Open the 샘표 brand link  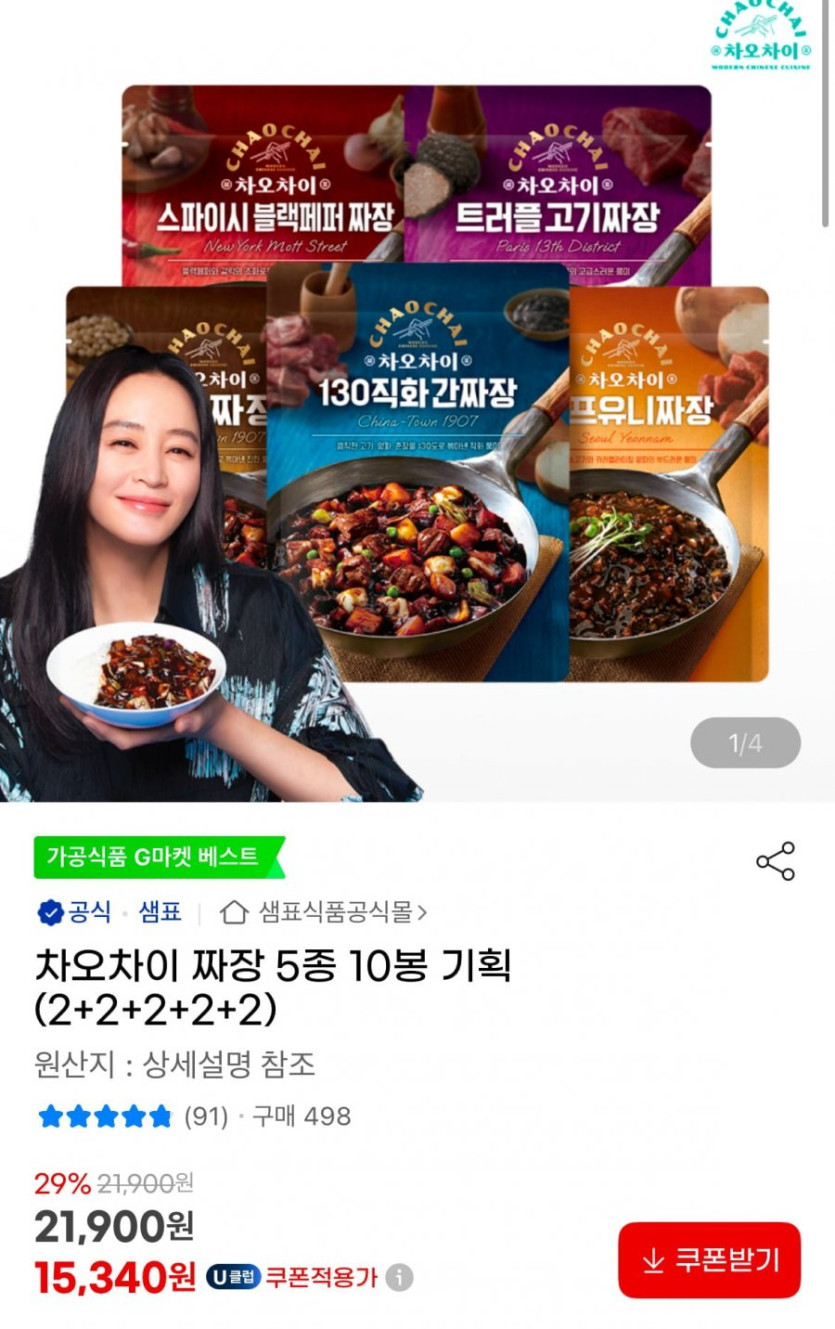click(160, 912)
